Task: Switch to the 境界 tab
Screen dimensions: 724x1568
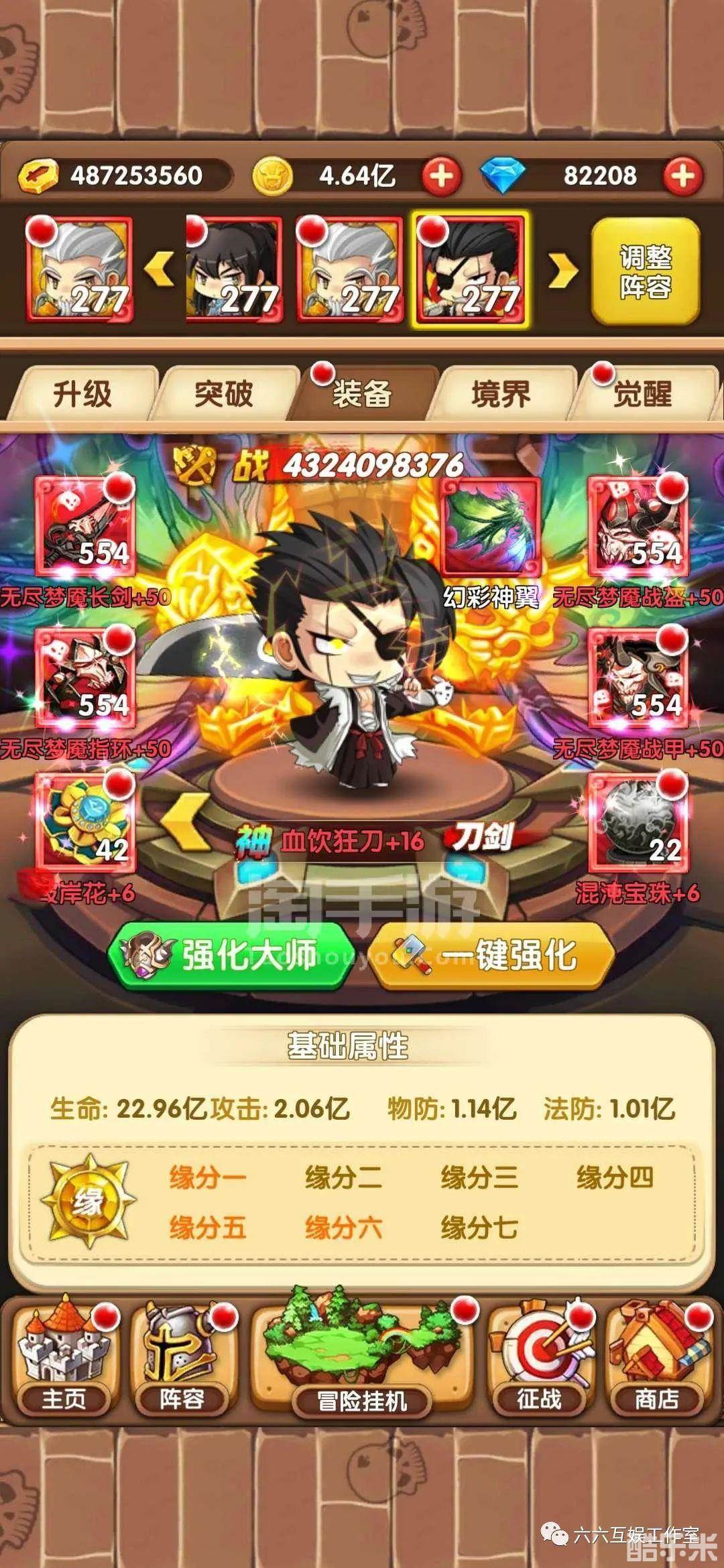Action: click(x=501, y=394)
